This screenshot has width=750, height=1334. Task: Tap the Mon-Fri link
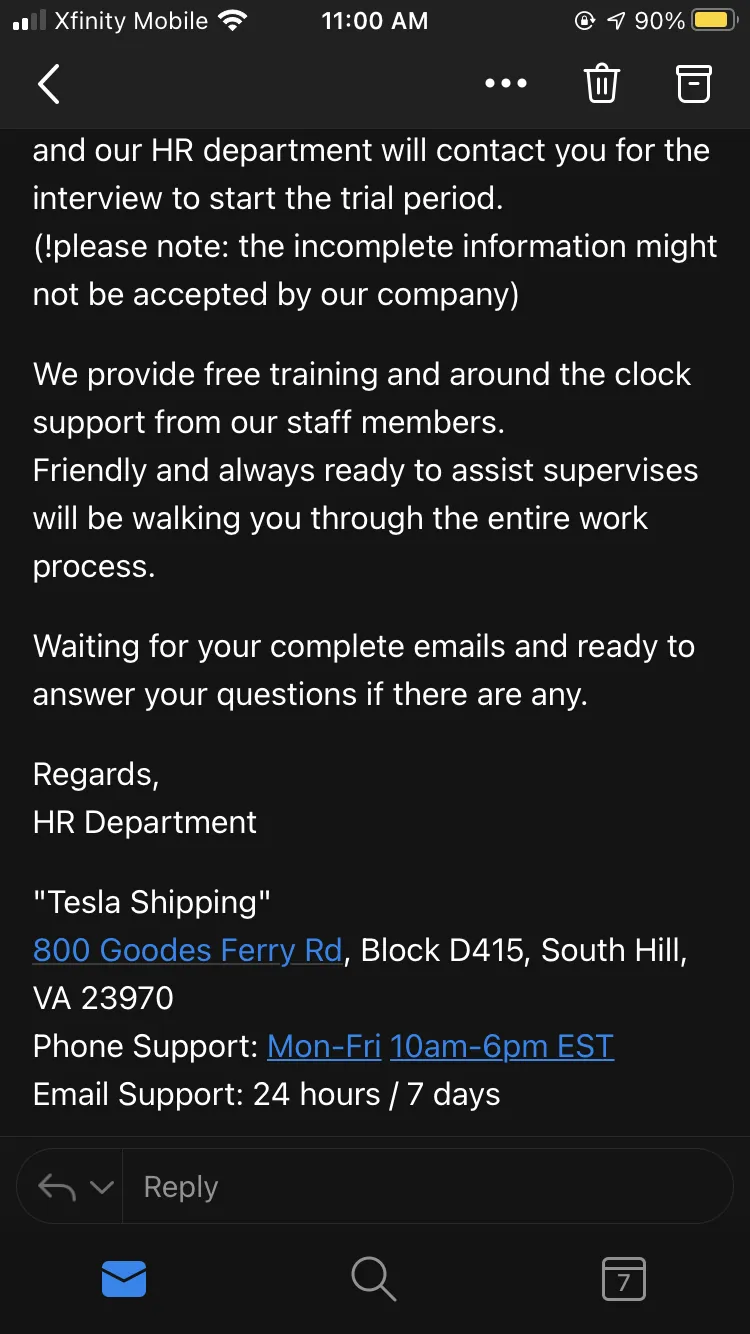(324, 1046)
